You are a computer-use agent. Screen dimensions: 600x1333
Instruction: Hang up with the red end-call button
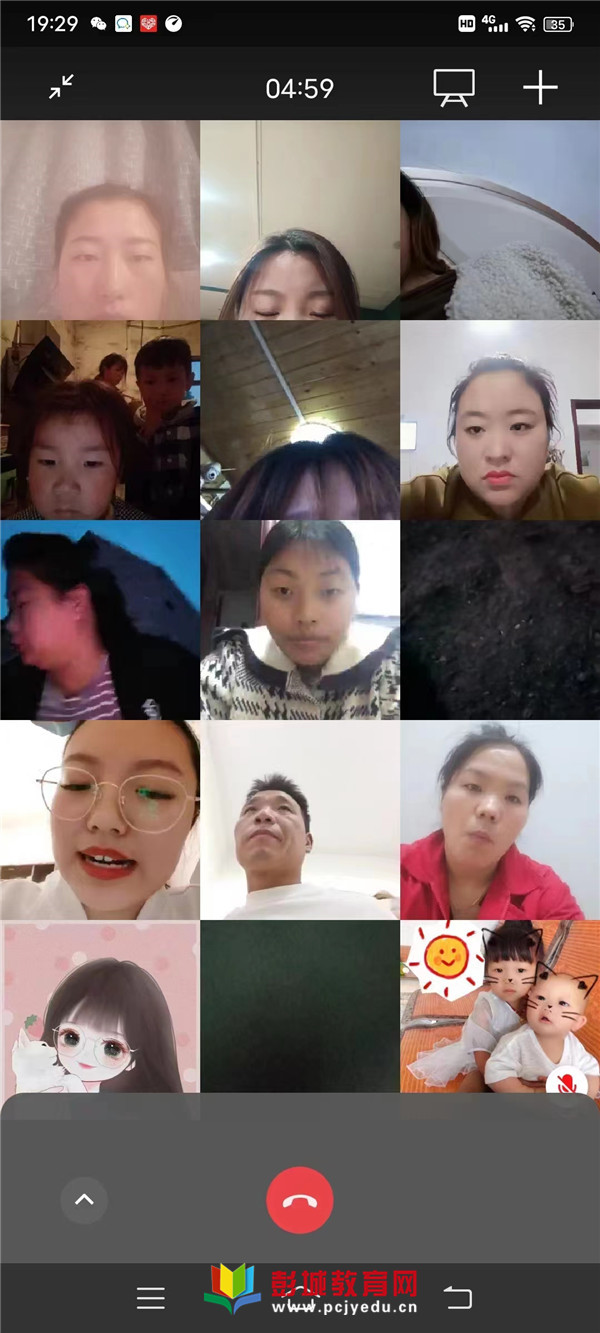(x=300, y=1200)
